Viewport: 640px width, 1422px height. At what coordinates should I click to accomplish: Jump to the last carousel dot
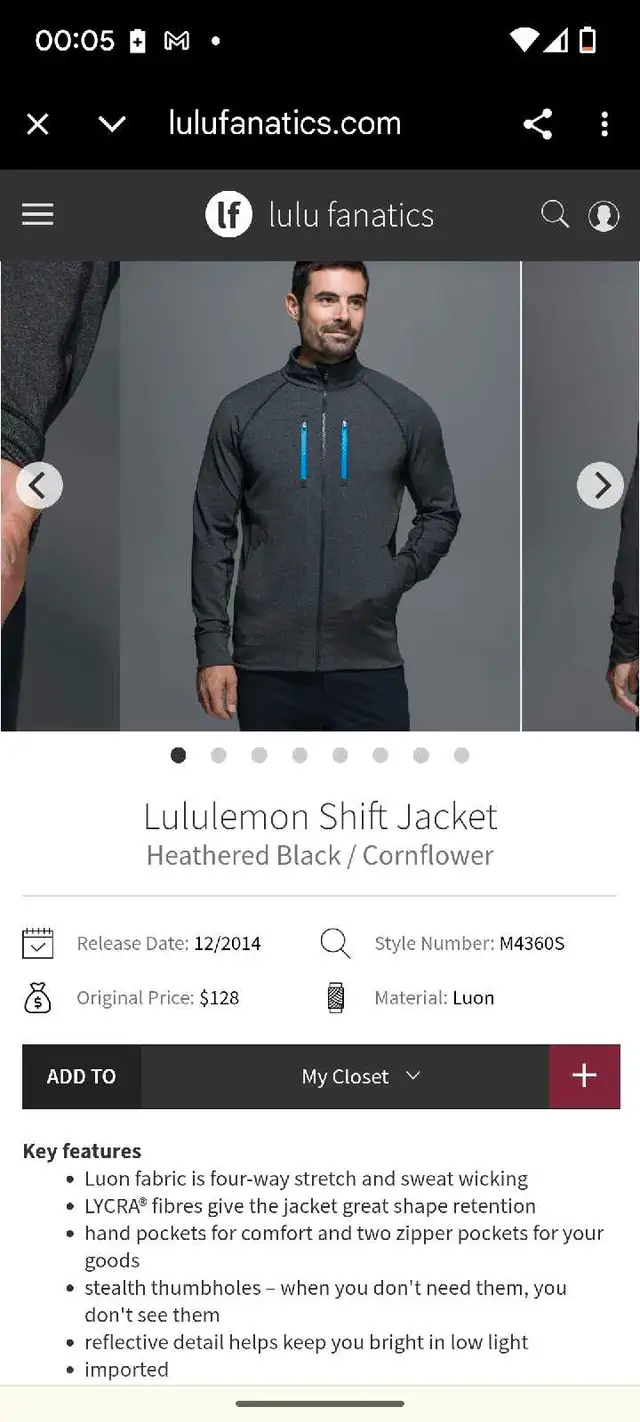[462, 755]
